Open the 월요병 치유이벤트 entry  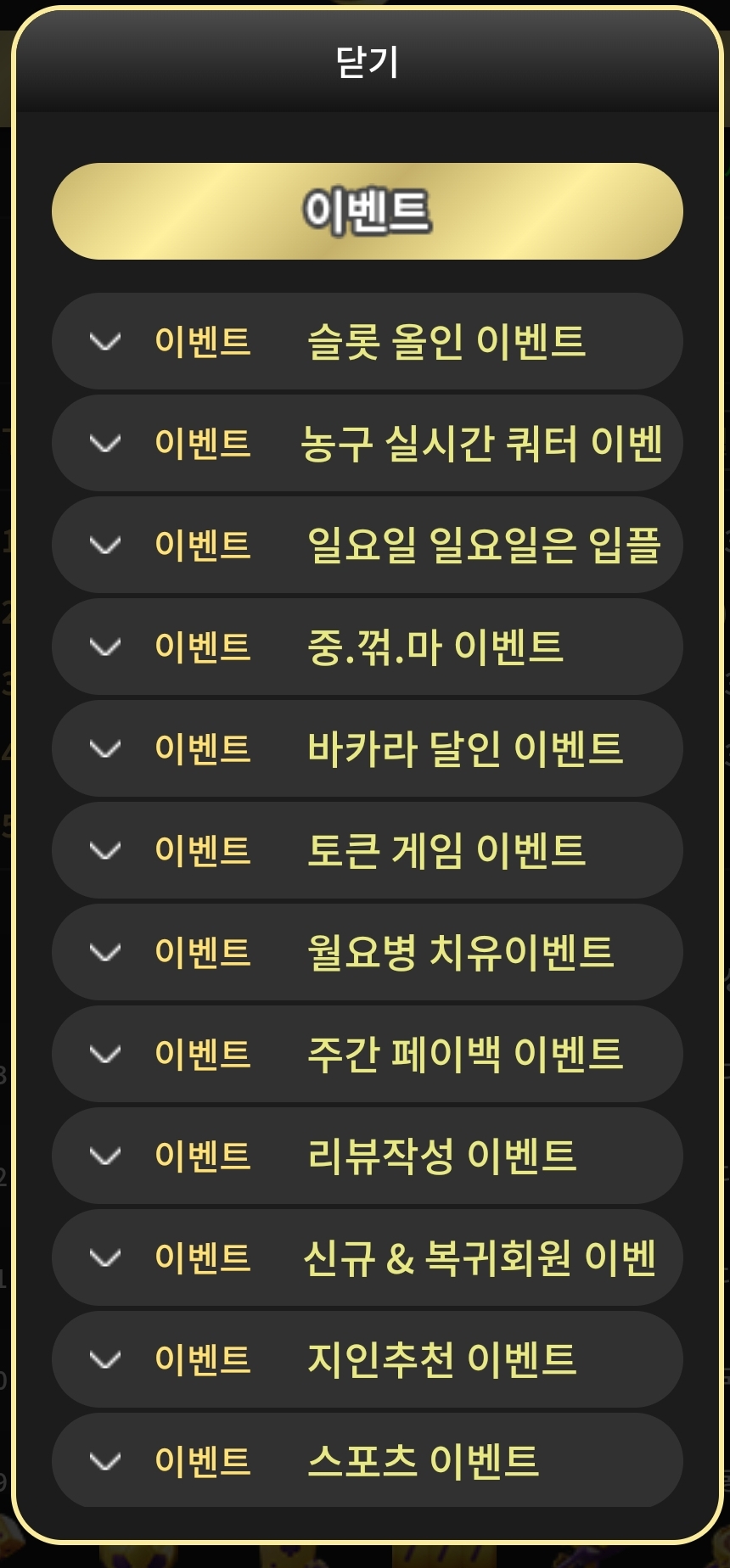click(367, 952)
